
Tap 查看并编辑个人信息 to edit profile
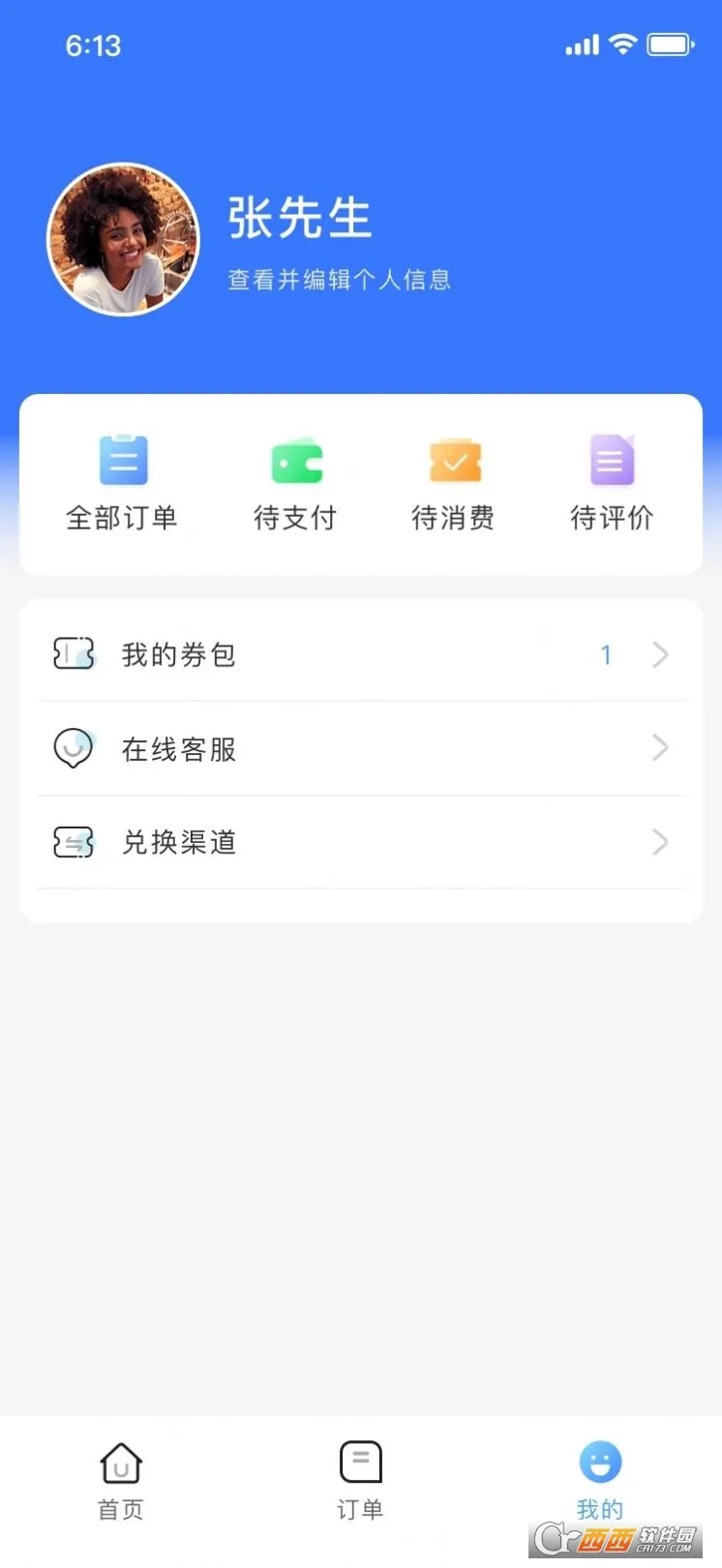[x=339, y=280]
